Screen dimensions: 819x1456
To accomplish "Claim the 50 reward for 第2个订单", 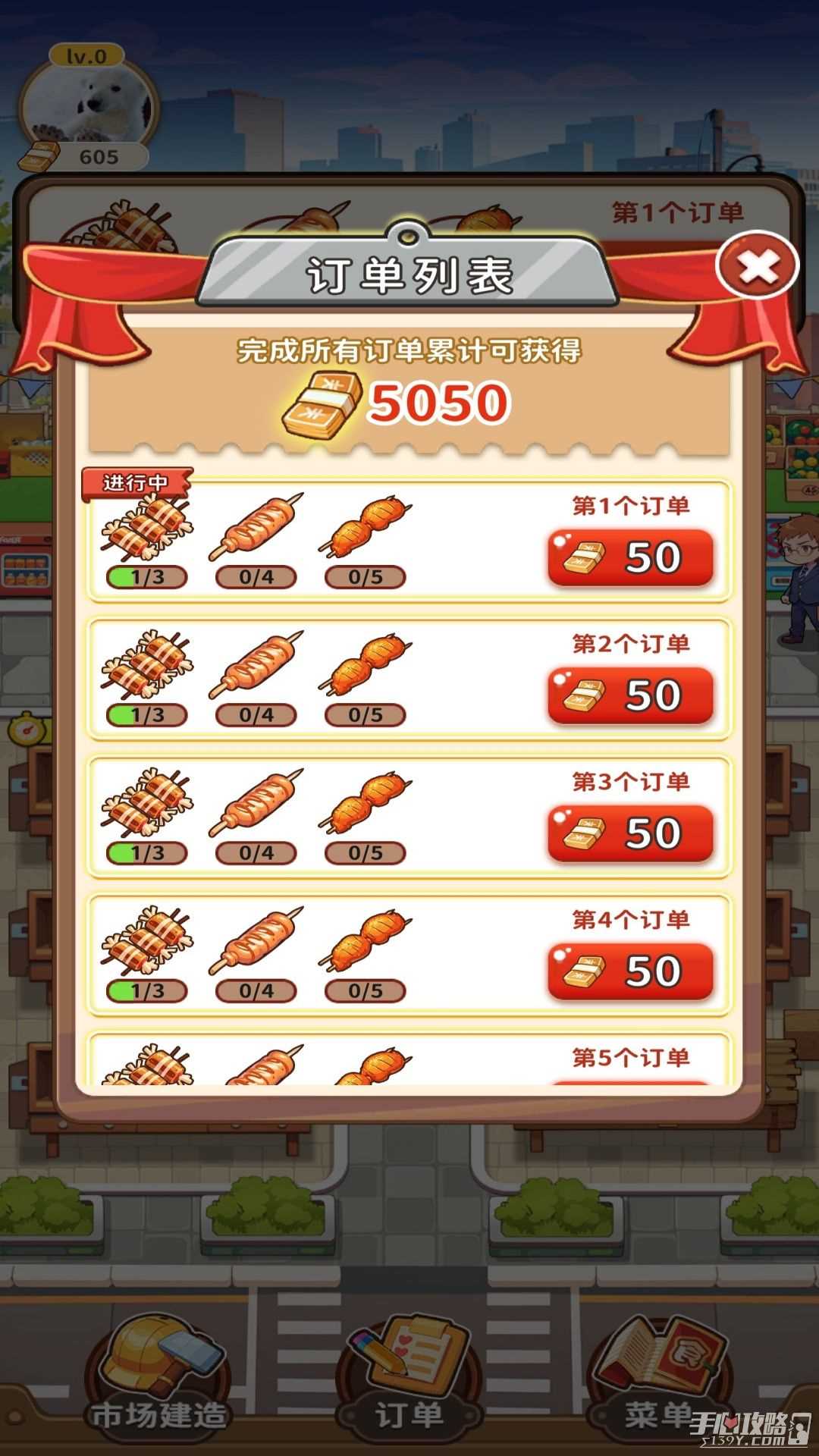I will pyautogui.click(x=630, y=696).
